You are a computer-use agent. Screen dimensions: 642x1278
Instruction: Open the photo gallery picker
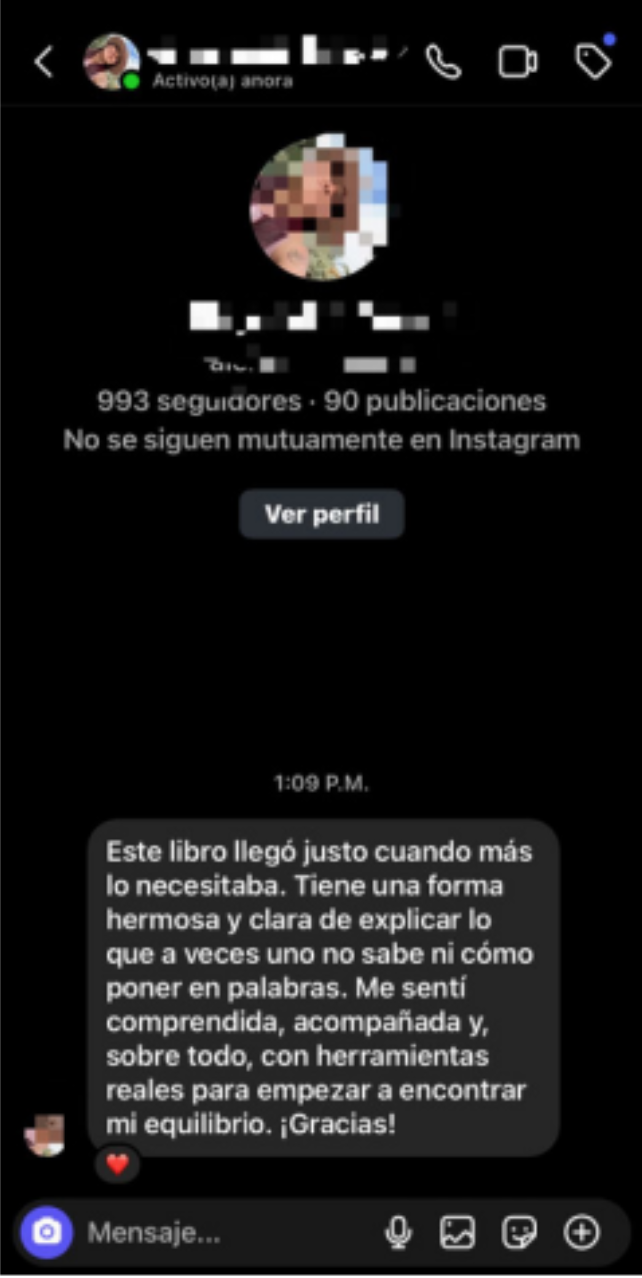(x=457, y=1233)
